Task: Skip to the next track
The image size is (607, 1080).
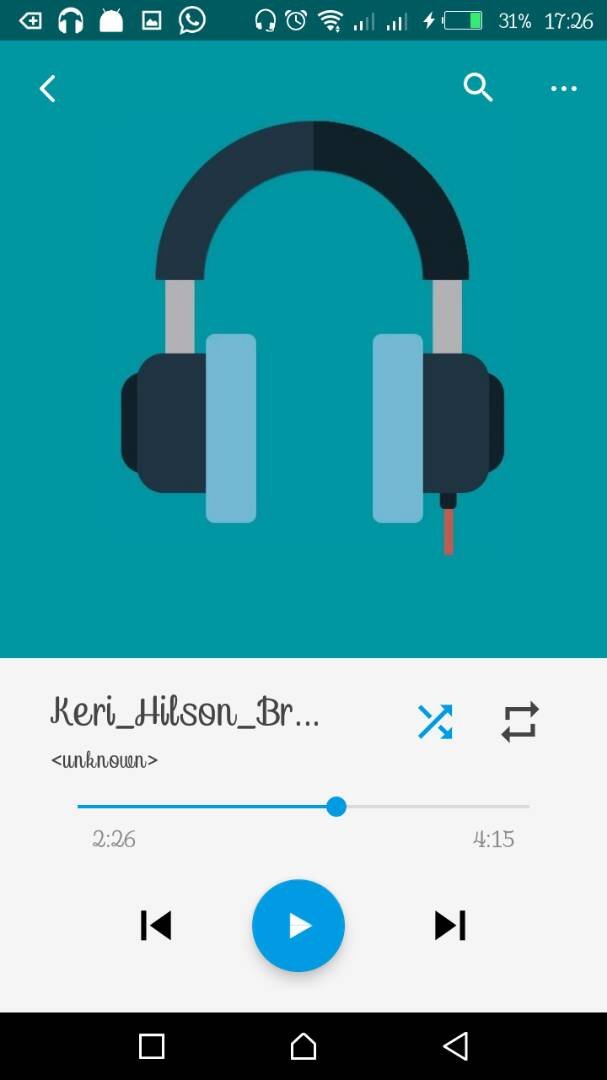Action: [x=450, y=925]
